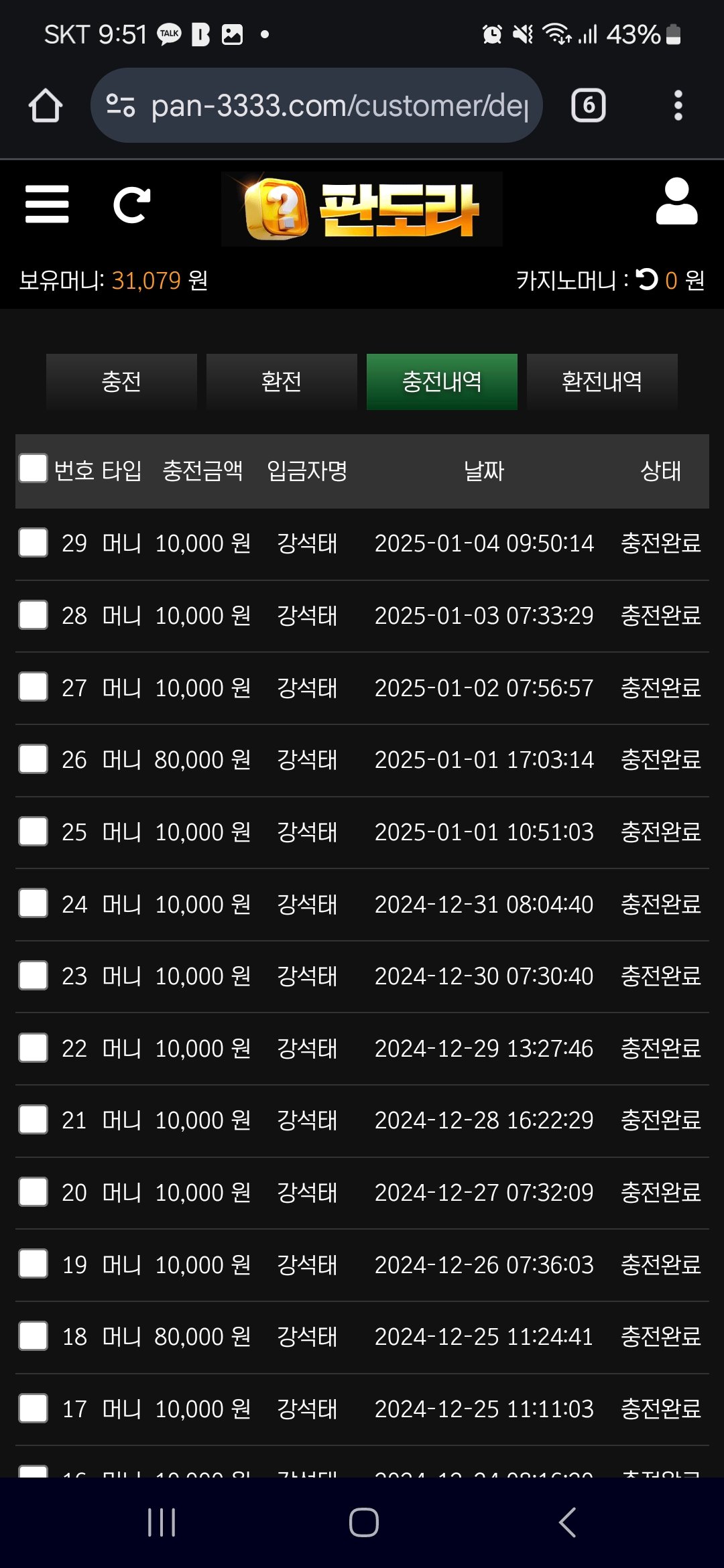Select the checkbox for row 29
Image resolution: width=724 pixels, height=1568 pixels.
tap(33, 542)
